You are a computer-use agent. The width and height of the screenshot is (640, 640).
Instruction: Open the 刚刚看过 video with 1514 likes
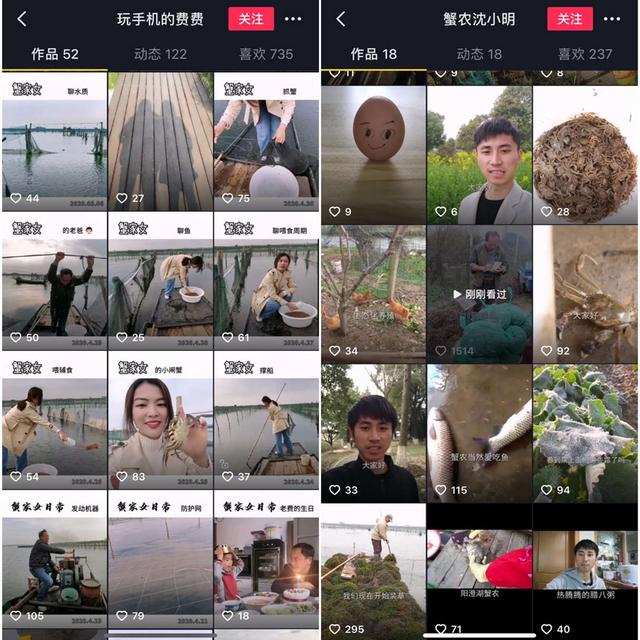(x=479, y=293)
